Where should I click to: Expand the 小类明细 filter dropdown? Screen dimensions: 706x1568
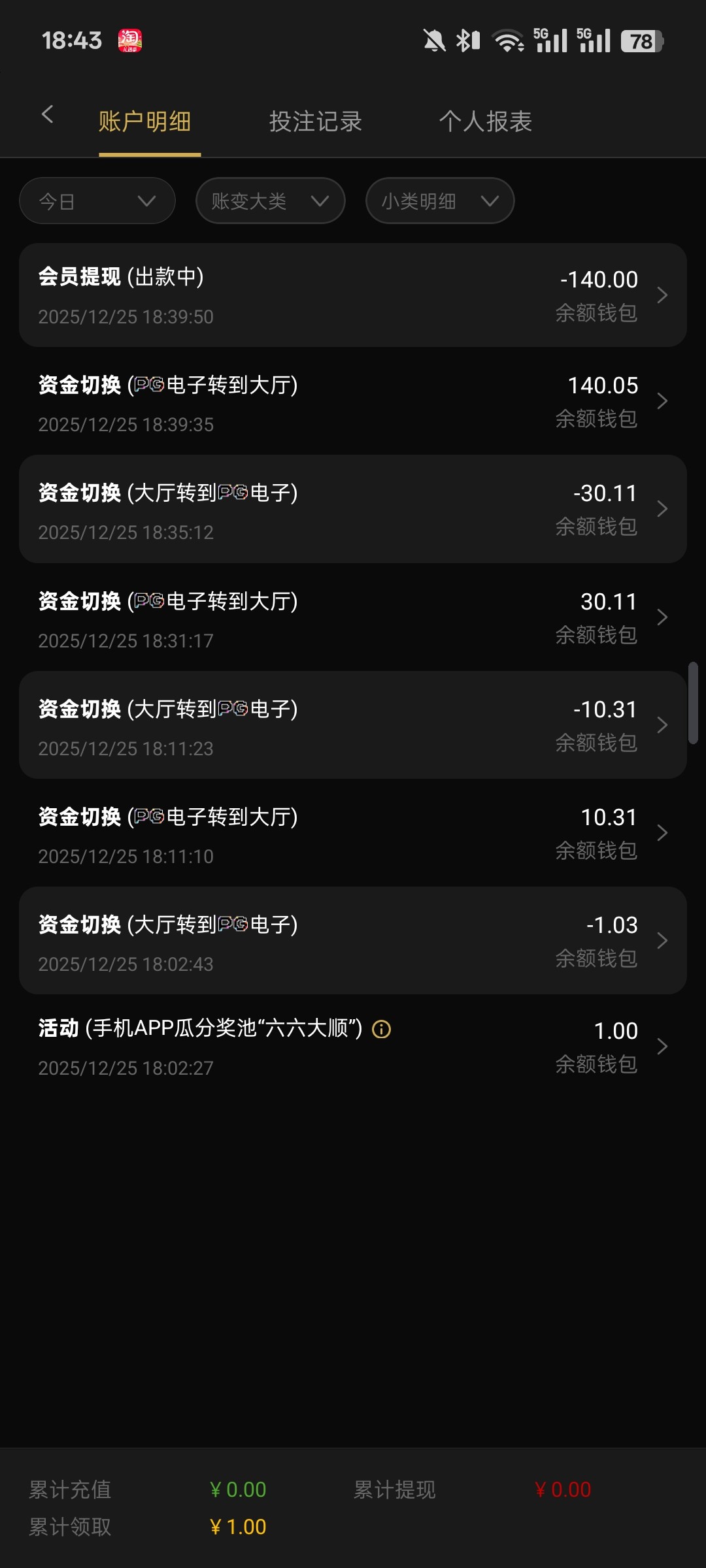(x=439, y=201)
